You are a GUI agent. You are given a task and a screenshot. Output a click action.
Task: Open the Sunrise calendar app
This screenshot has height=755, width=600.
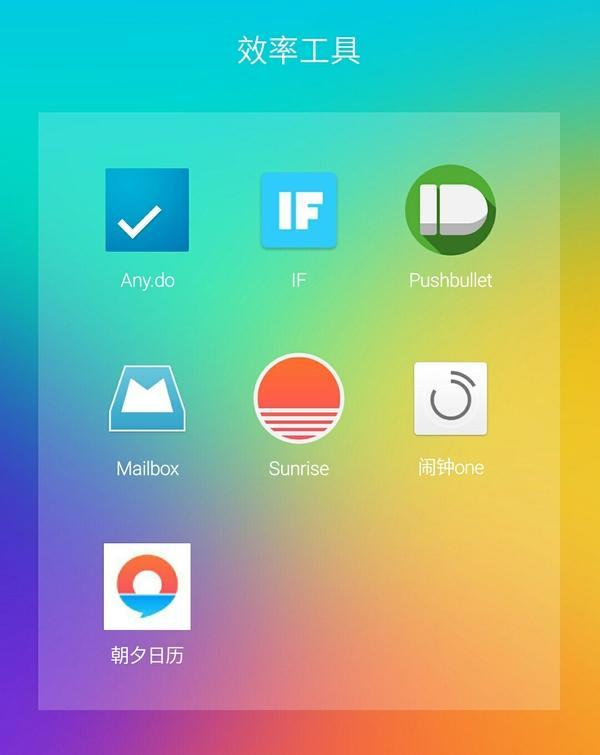(x=298, y=398)
